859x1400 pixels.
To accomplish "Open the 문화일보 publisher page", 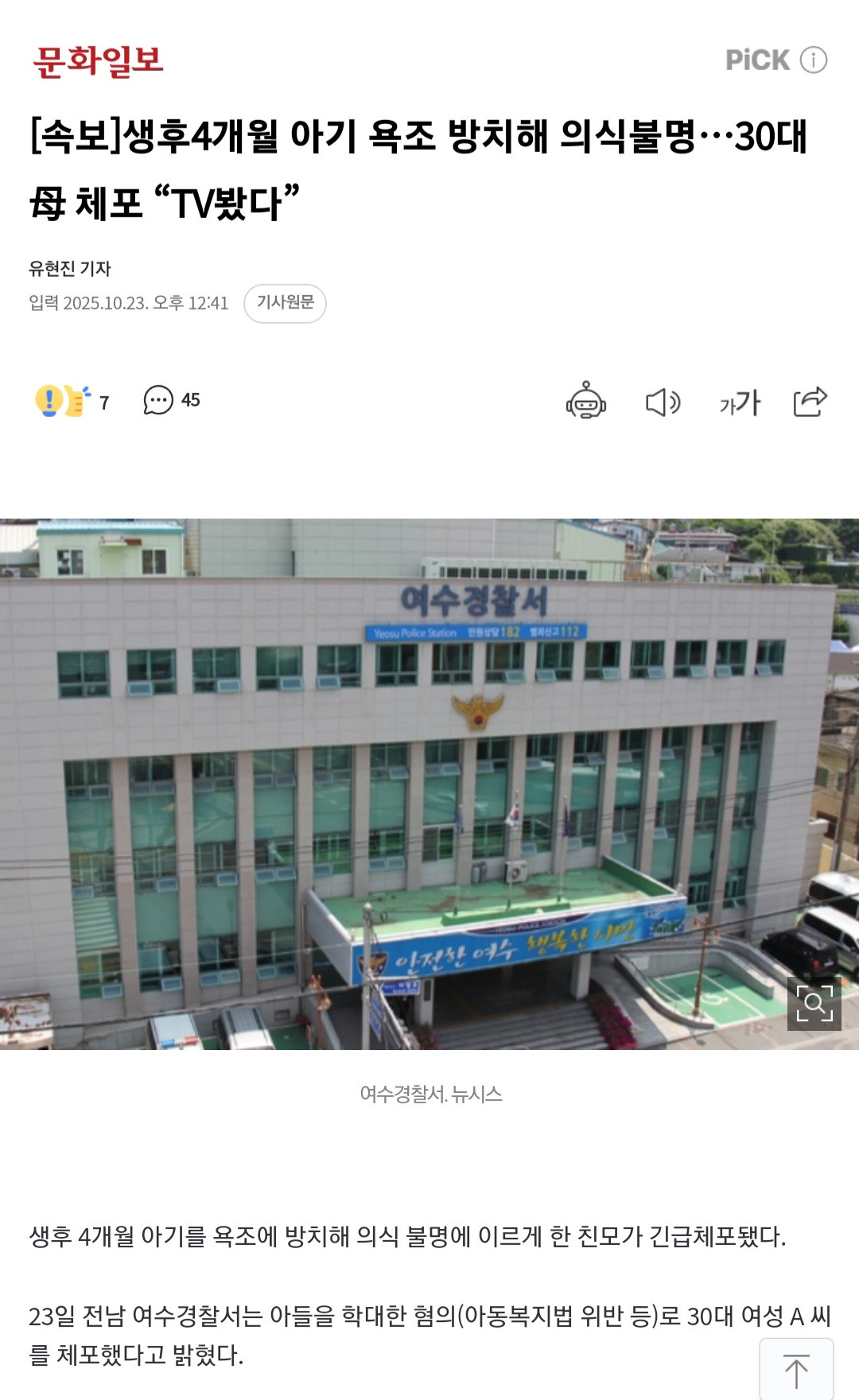I will 98,61.
